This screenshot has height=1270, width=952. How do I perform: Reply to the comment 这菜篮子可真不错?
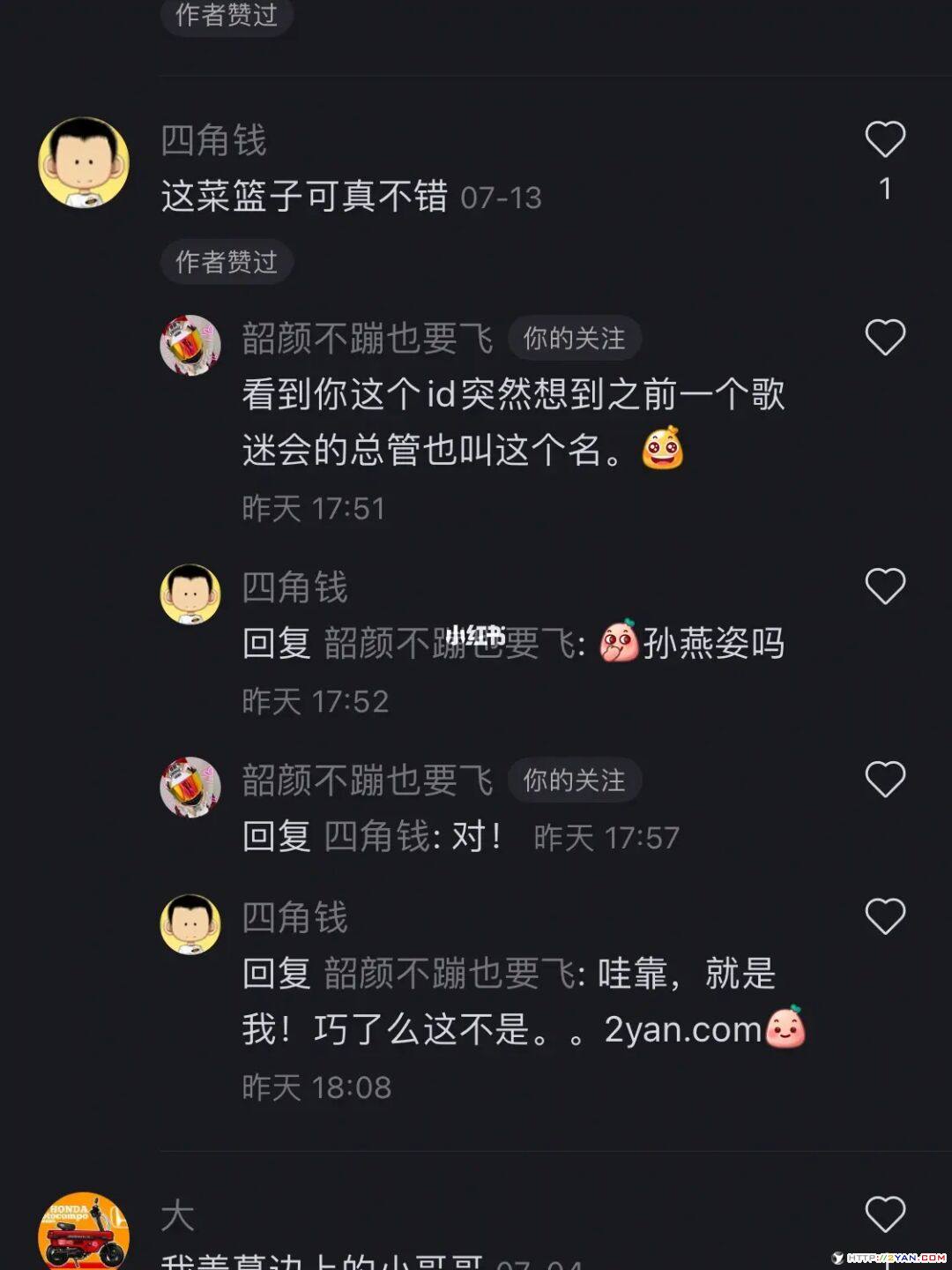tap(304, 196)
